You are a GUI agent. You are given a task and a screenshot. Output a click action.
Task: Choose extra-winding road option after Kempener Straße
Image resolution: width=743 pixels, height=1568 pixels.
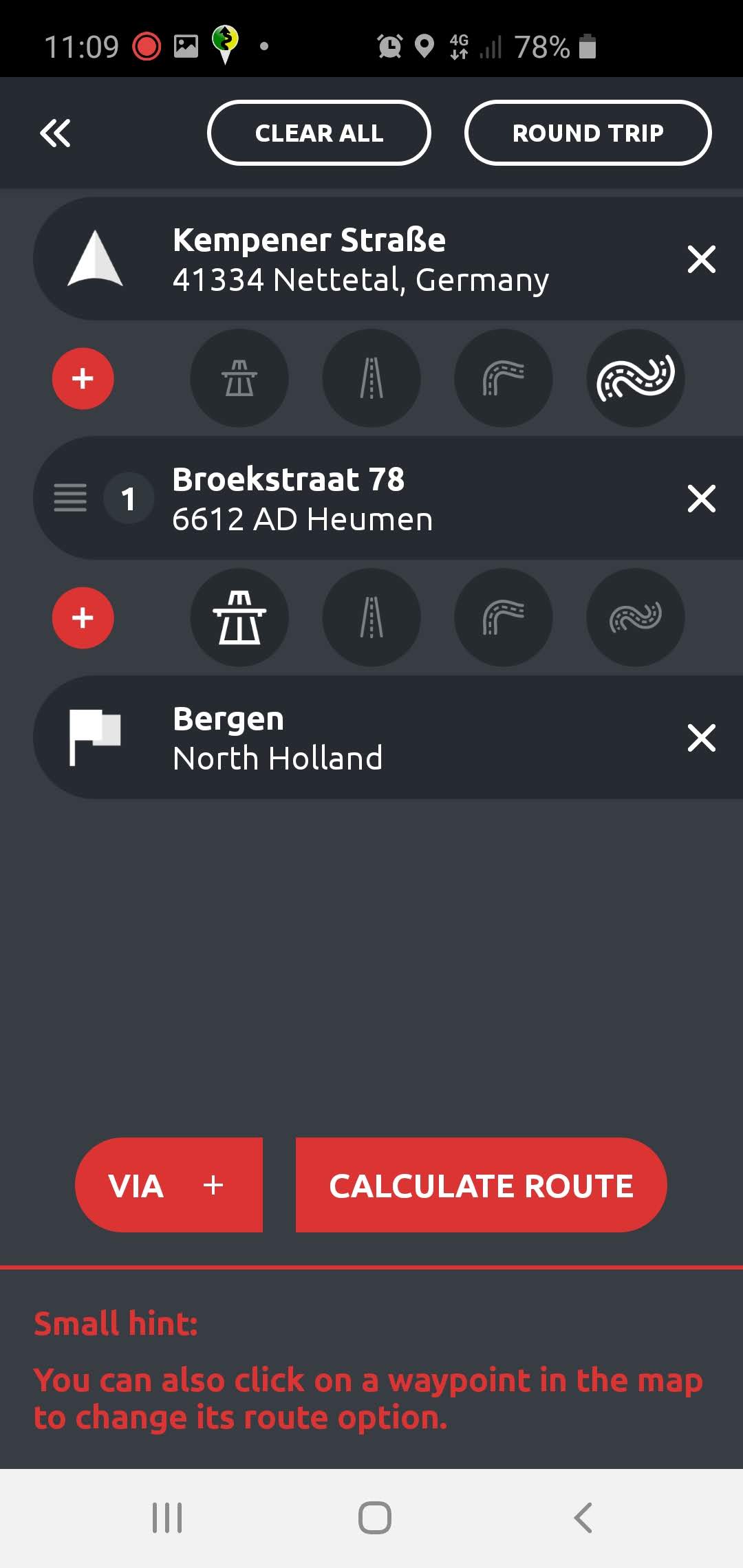tap(636, 378)
